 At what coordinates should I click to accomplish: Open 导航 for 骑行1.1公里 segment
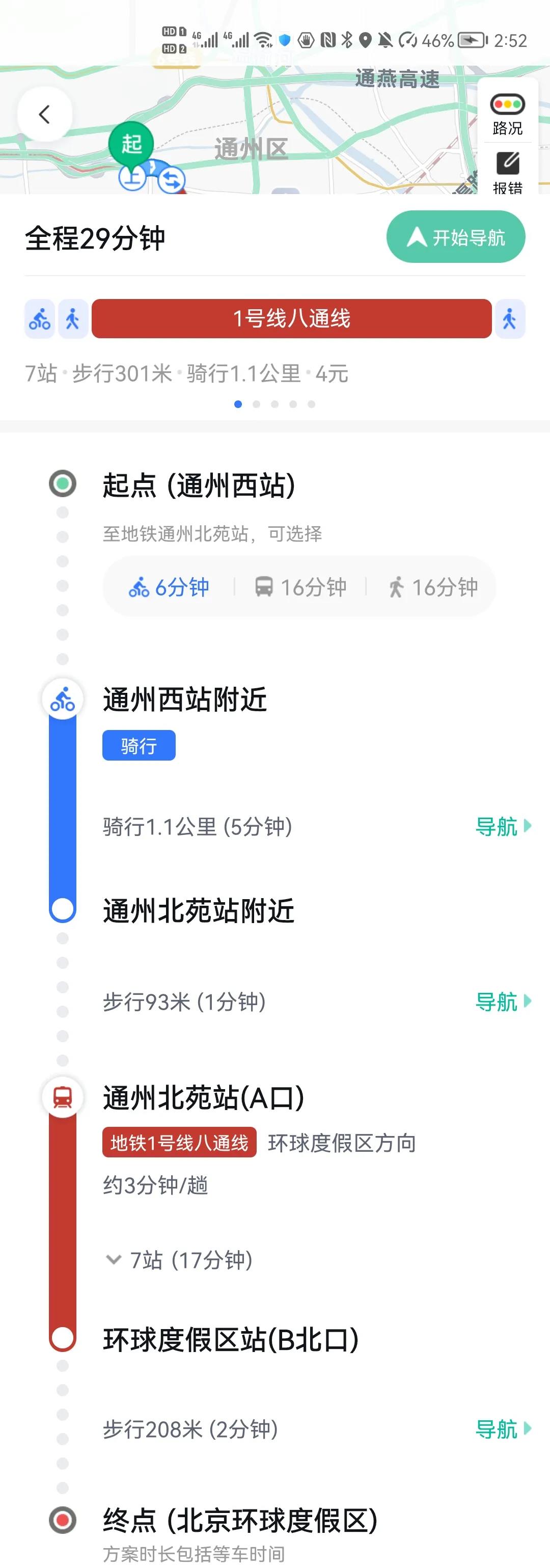pyautogui.click(x=503, y=827)
